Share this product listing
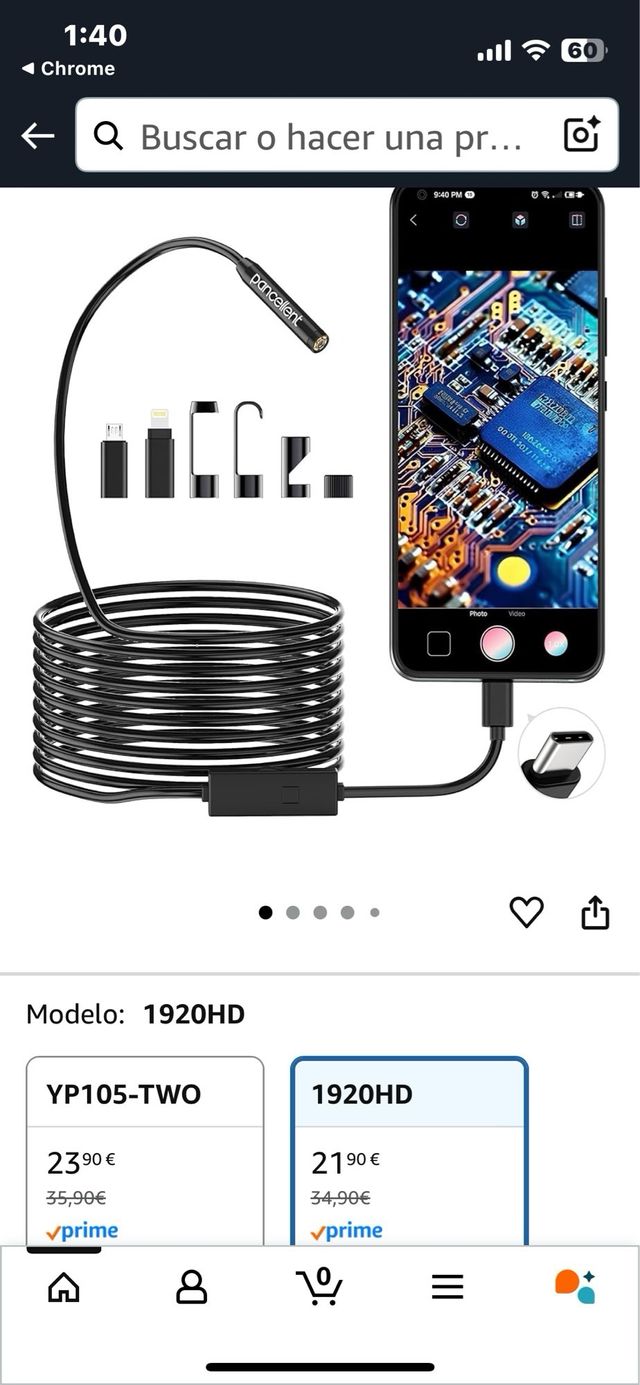The height and width of the screenshot is (1385, 640). (595, 912)
